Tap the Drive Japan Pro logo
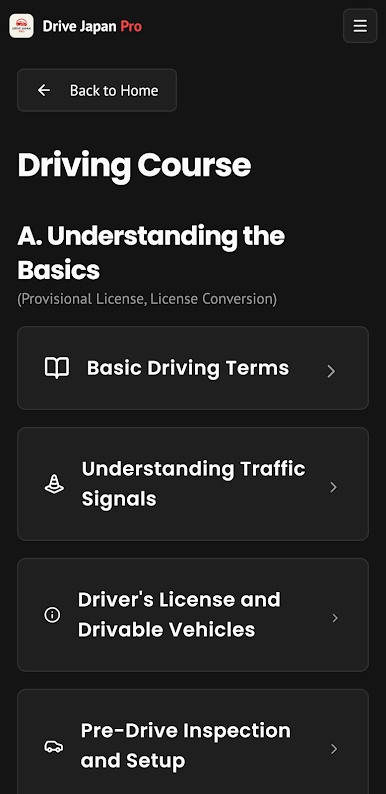The image size is (386, 794). tap(21, 26)
